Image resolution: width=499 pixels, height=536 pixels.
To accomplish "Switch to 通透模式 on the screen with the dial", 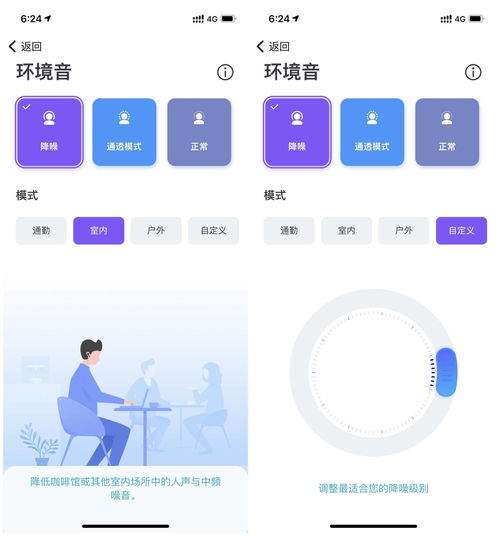I will tap(372, 132).
